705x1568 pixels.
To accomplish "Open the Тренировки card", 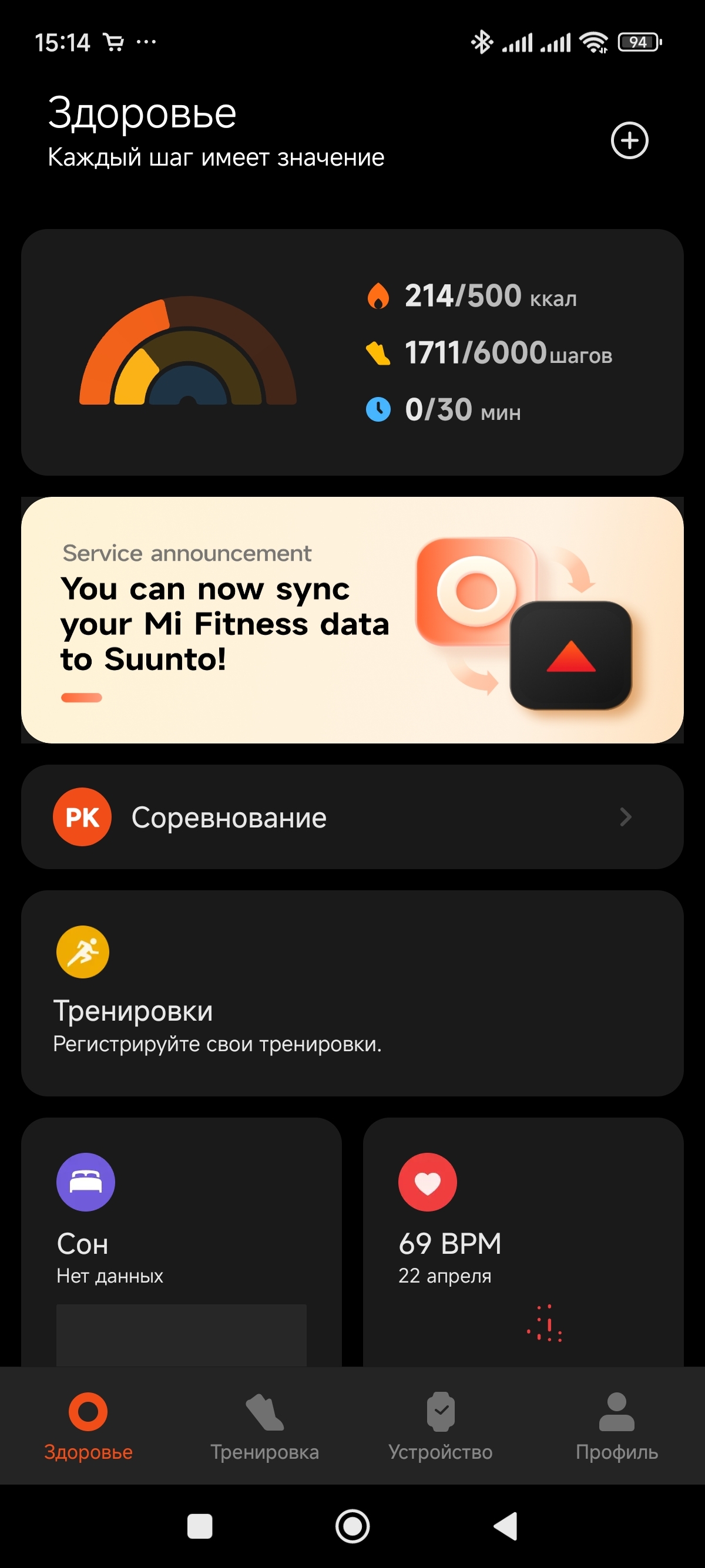I will (x=352, y=994).
